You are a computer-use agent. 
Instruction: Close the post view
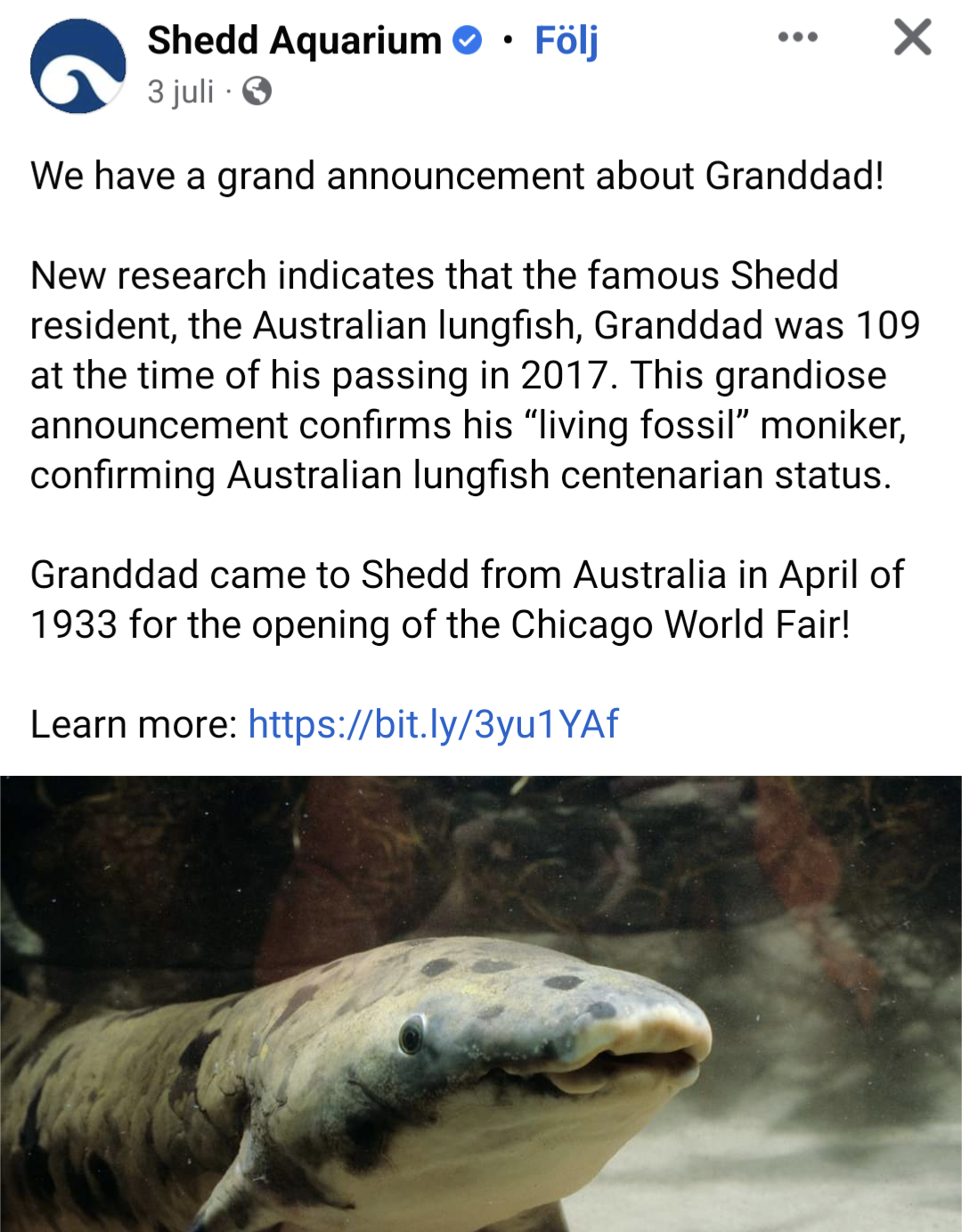coord(912,37)
